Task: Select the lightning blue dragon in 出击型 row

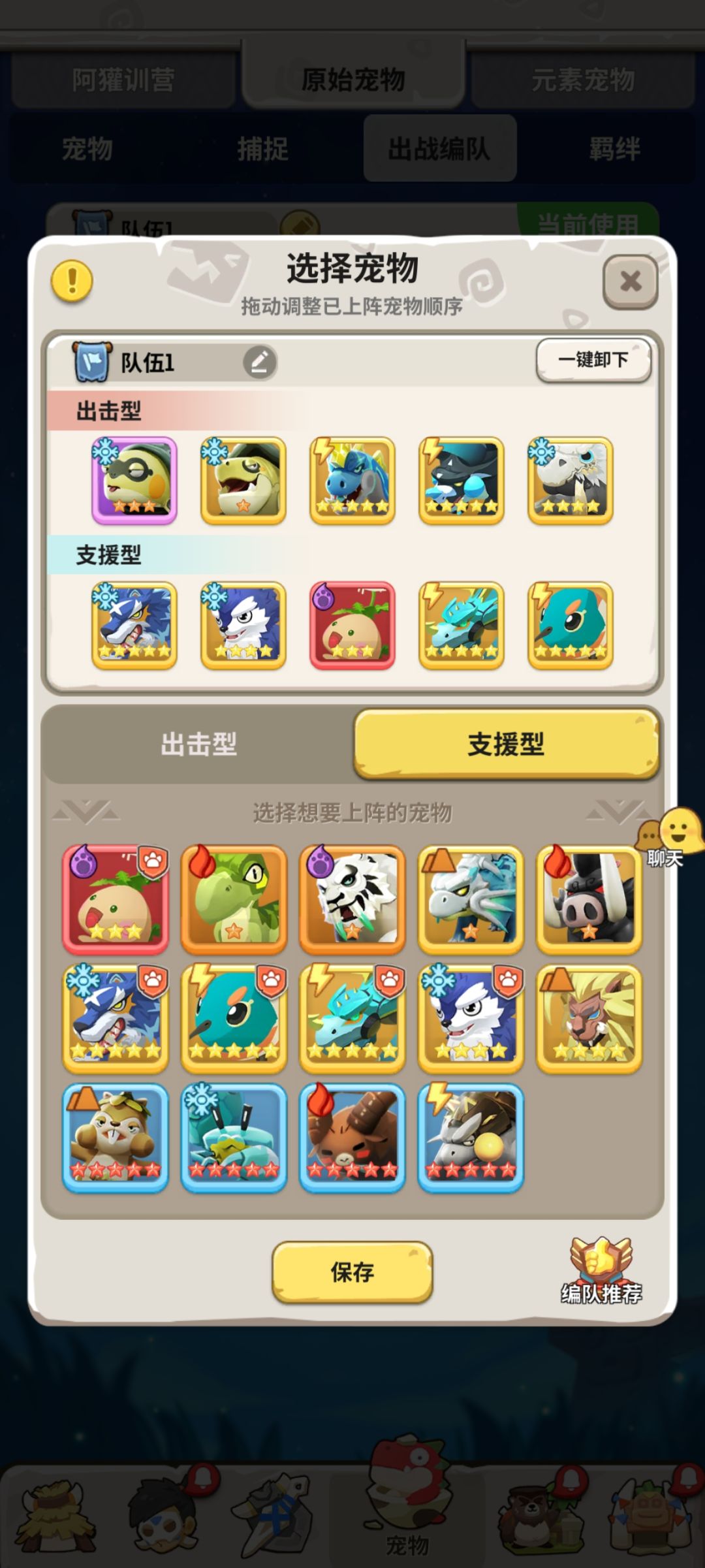Action: pyautogui.click(x=351, y=480)
